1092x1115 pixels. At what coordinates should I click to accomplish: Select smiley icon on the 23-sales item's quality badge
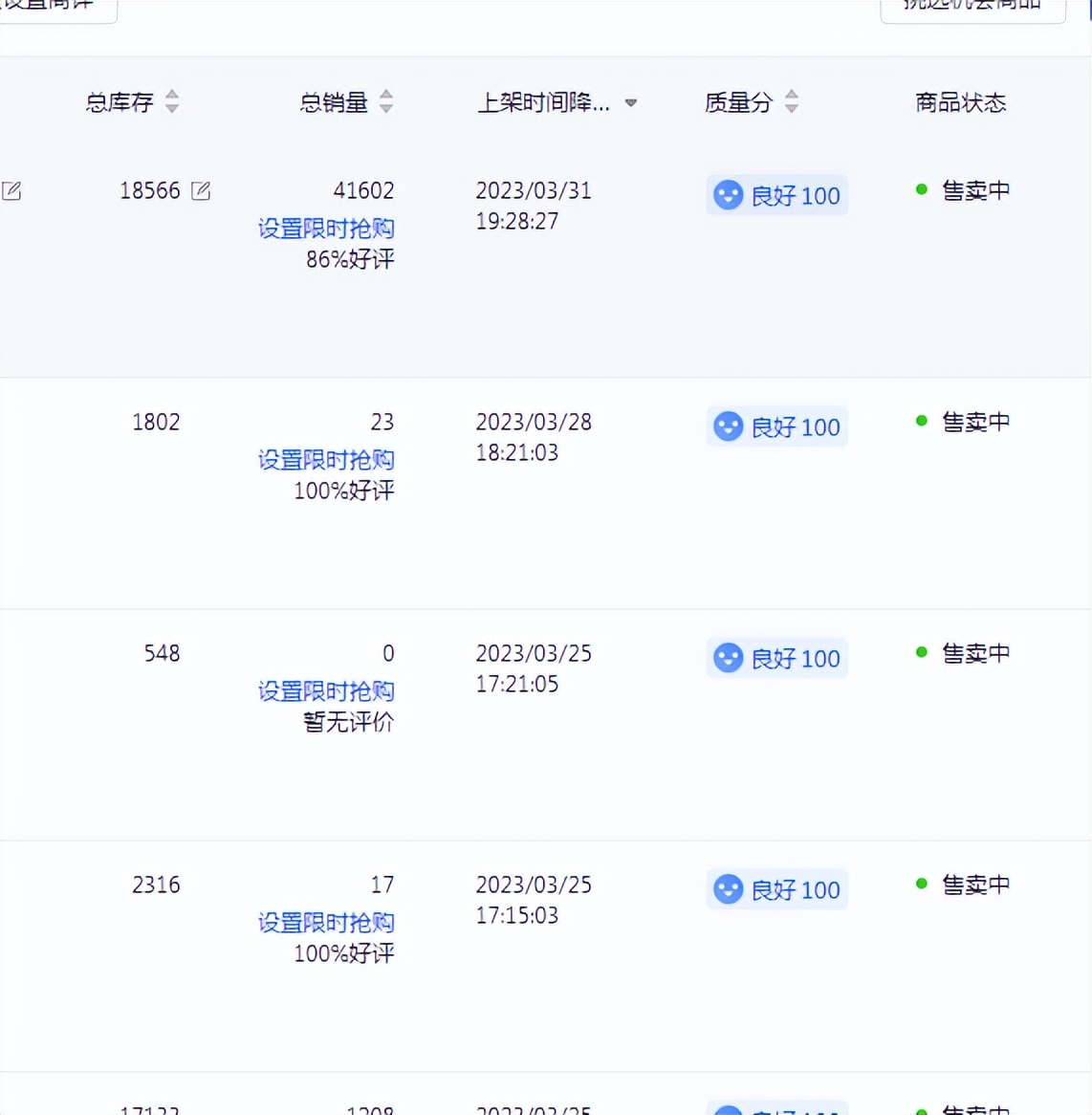click(729, 426)
